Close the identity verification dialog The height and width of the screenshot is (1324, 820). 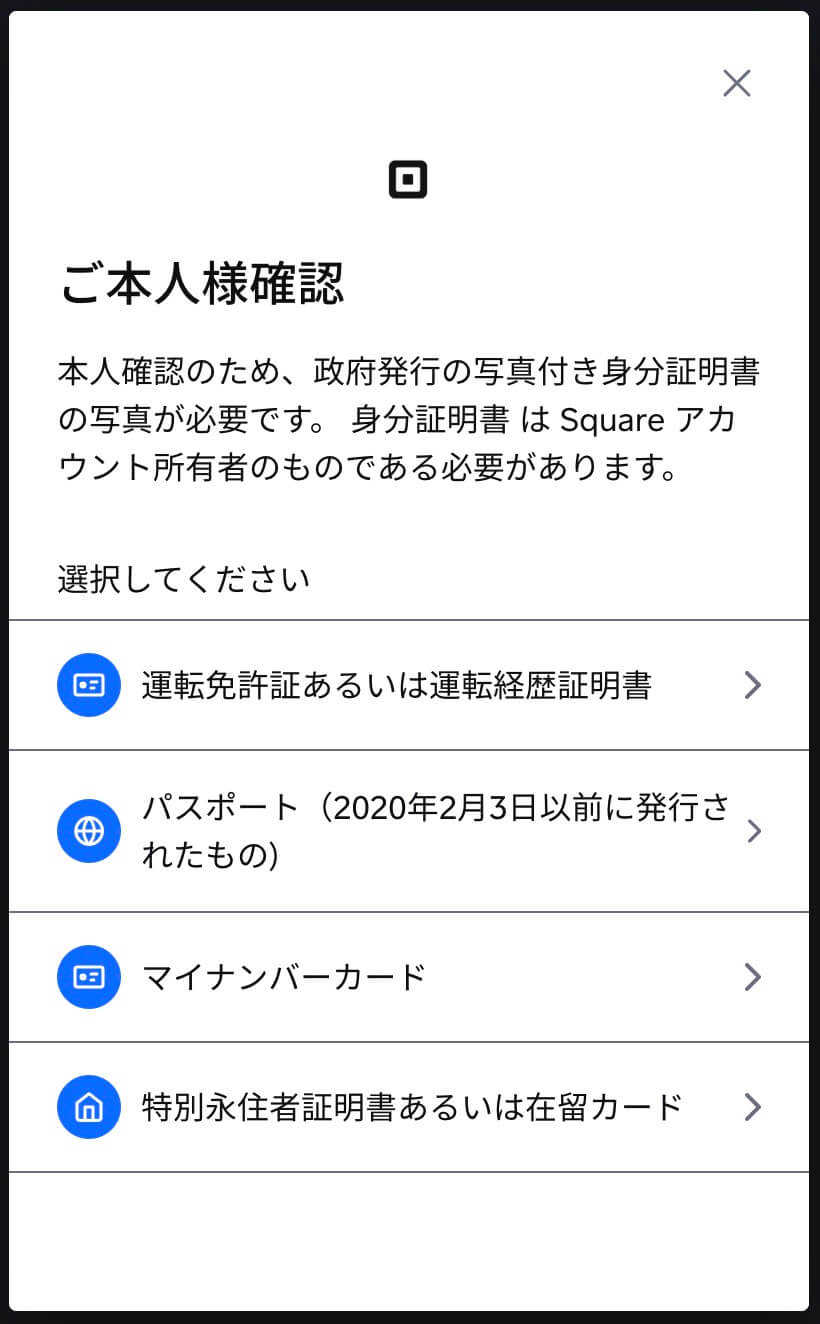[x=737, y=84]
